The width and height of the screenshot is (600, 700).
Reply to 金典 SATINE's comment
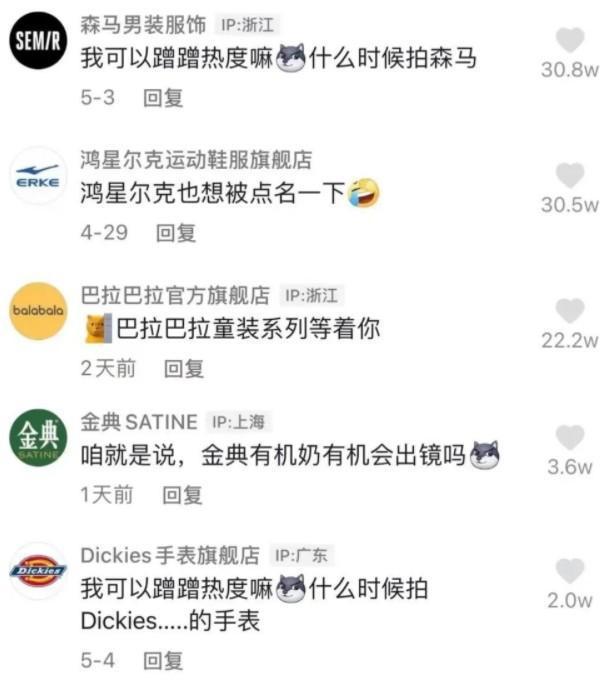pos(183,494)
